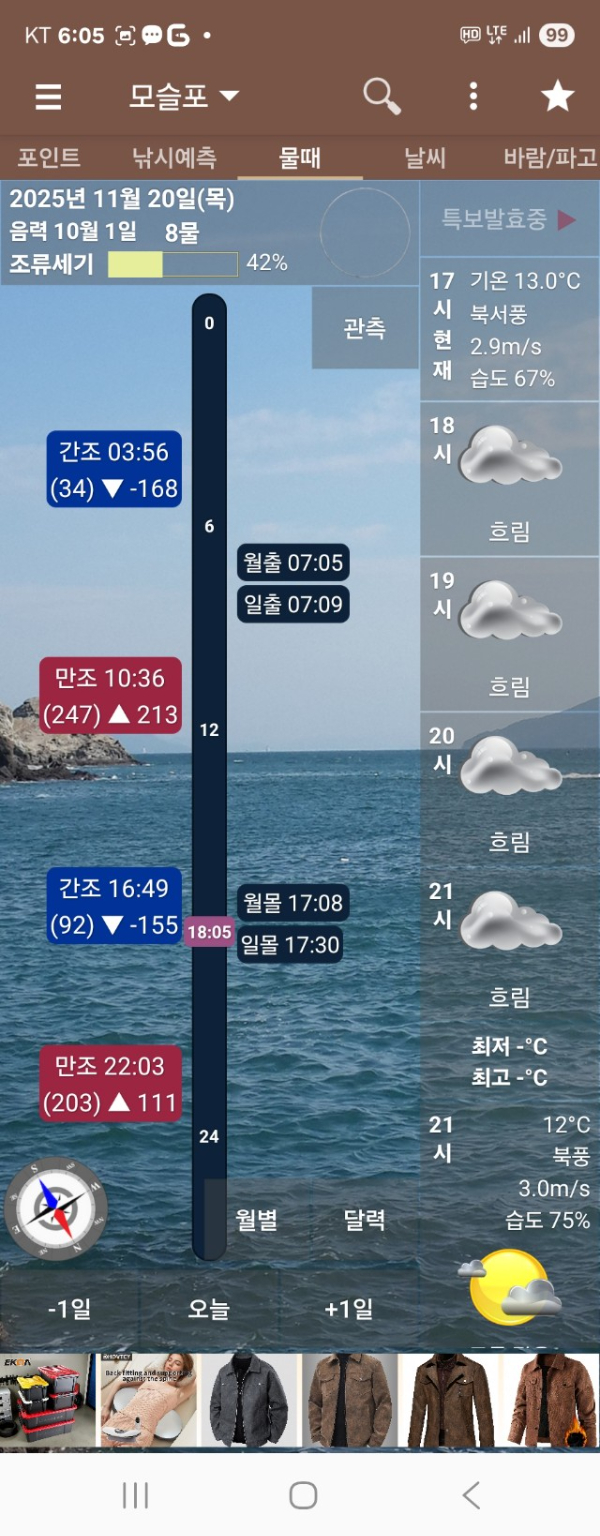Return with the system back button

[x=471, y=1495]
